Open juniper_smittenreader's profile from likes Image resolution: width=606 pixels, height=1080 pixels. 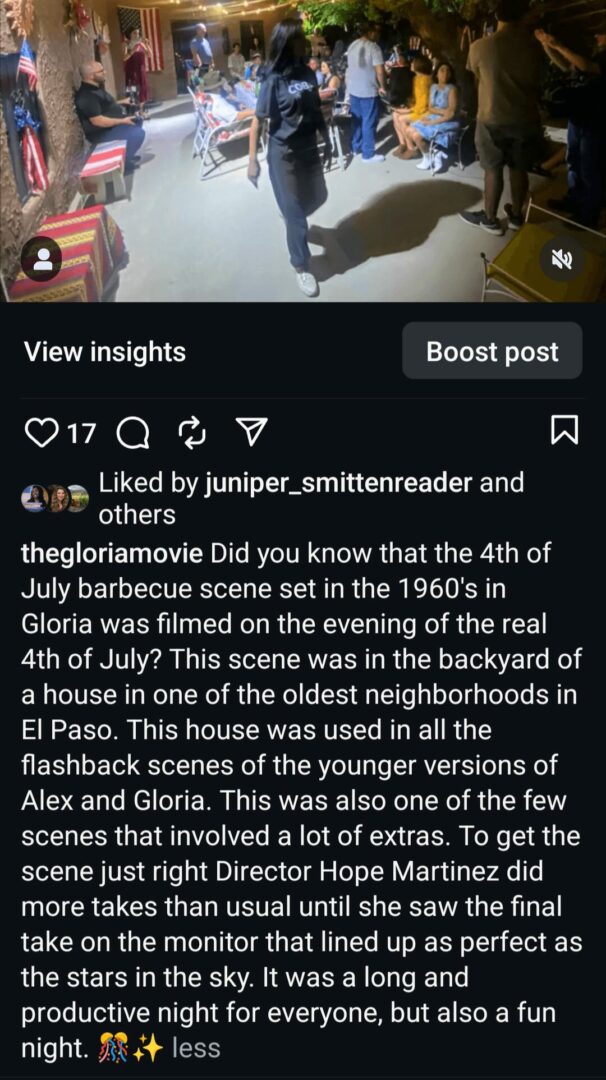pos(338,483)
